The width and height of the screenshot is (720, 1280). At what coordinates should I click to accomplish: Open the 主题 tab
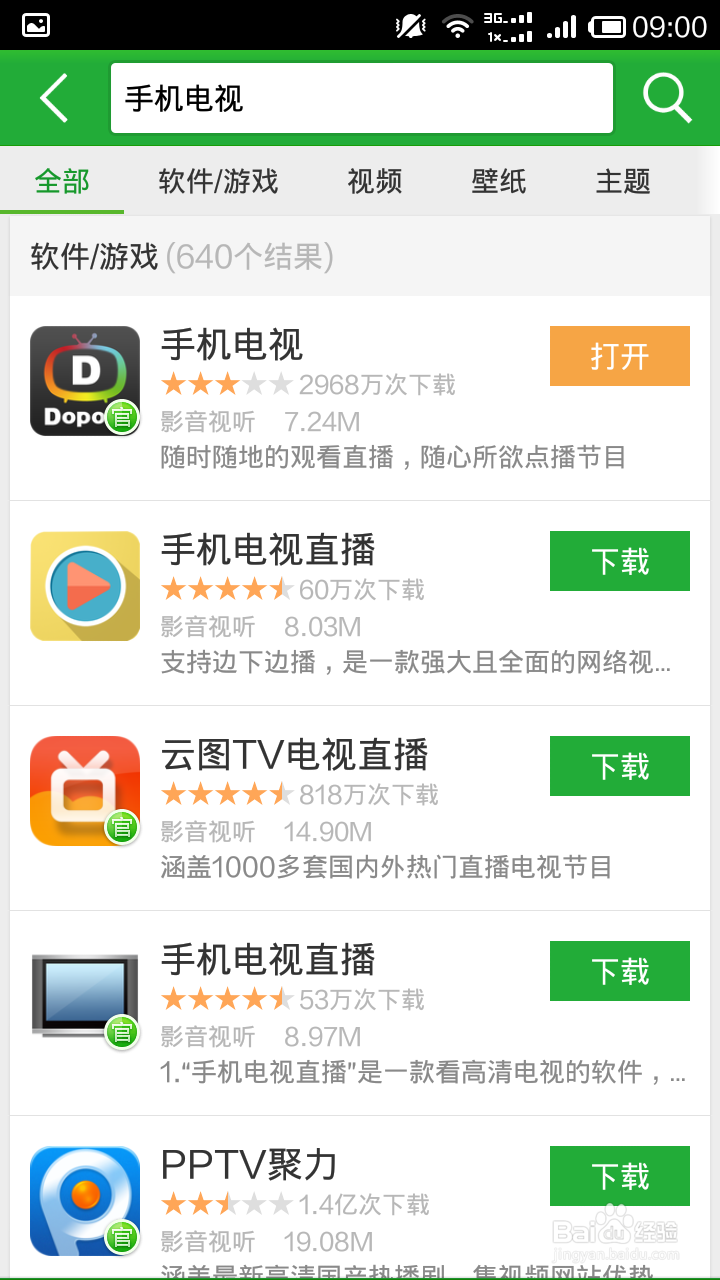623,182
